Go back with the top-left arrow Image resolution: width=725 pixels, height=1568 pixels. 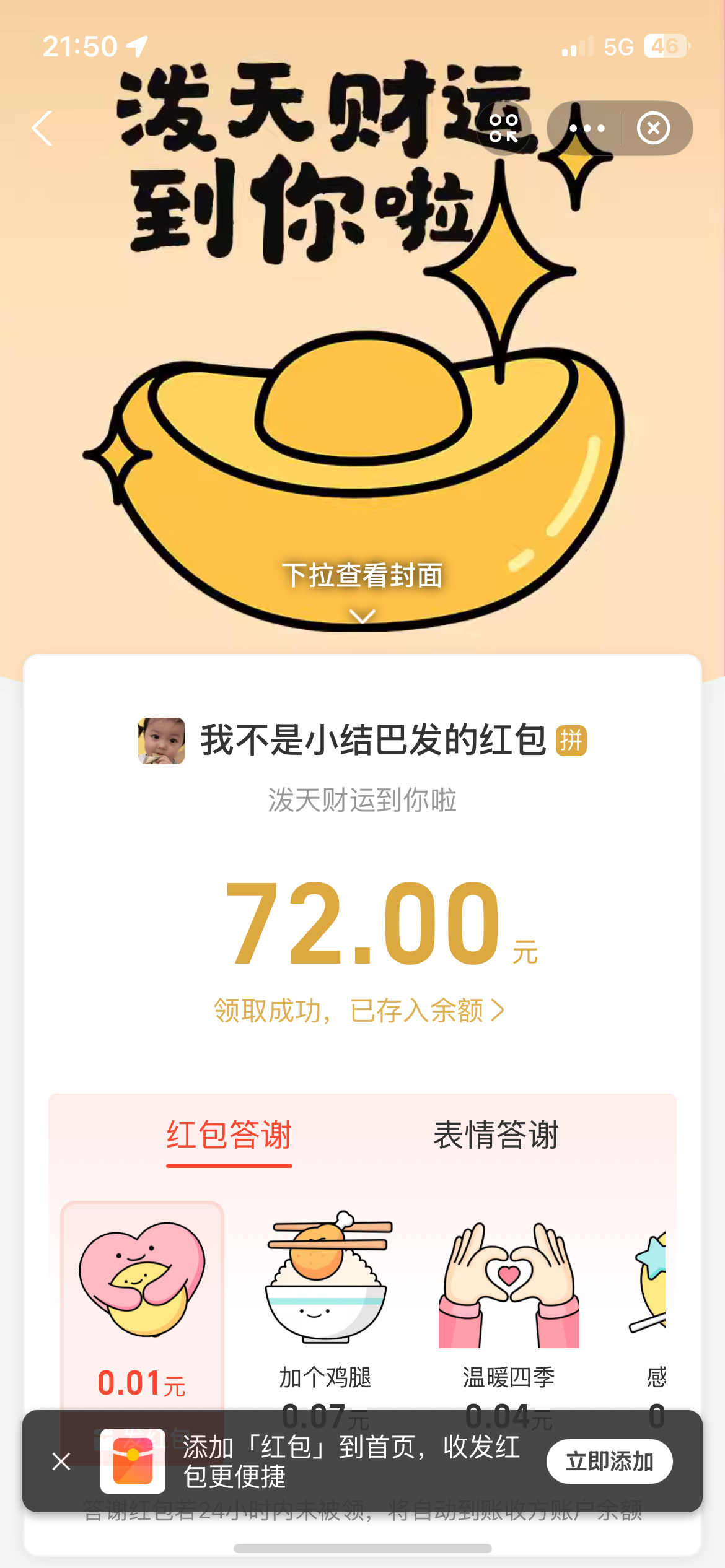pos(42,129)
